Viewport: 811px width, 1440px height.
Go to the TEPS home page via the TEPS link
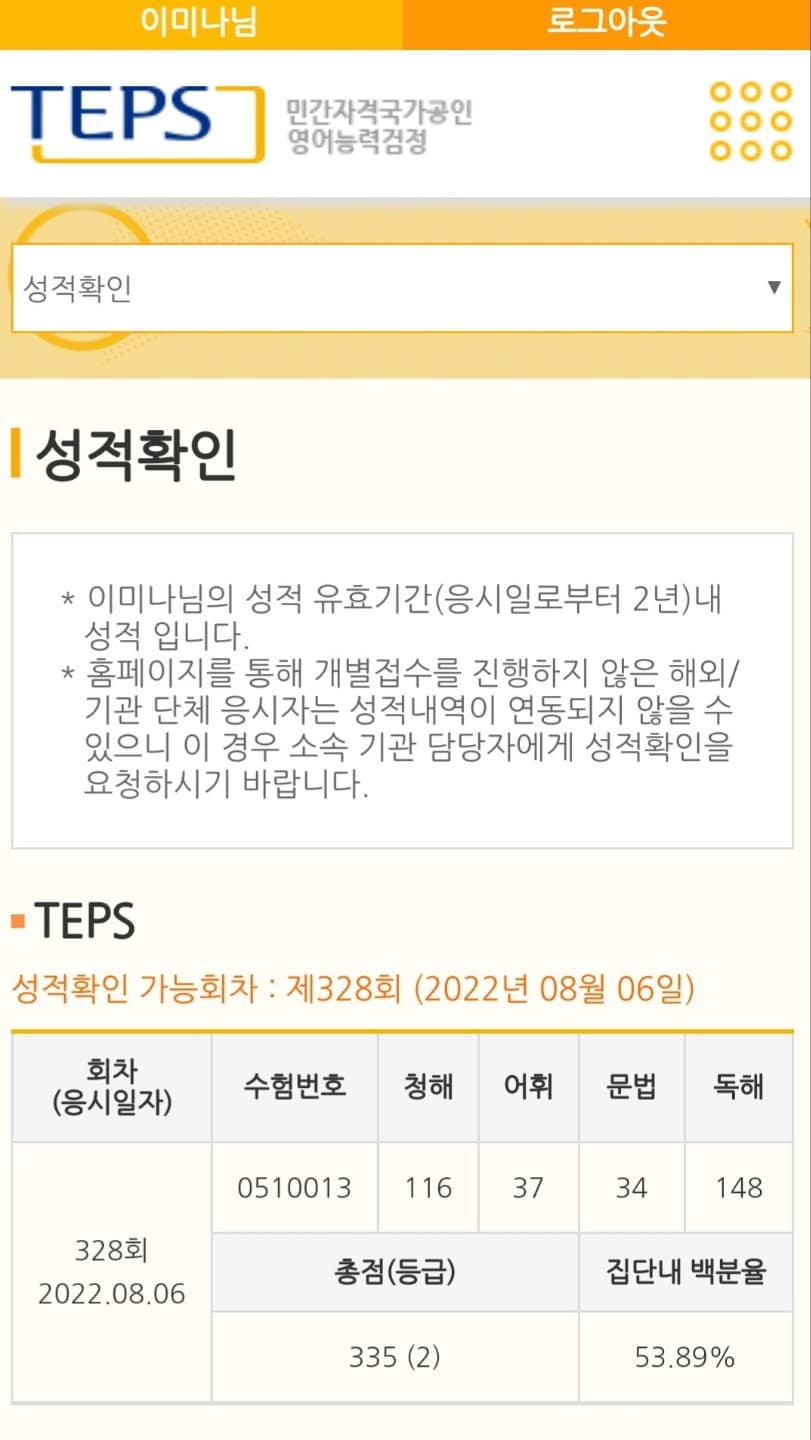[138, 123]
